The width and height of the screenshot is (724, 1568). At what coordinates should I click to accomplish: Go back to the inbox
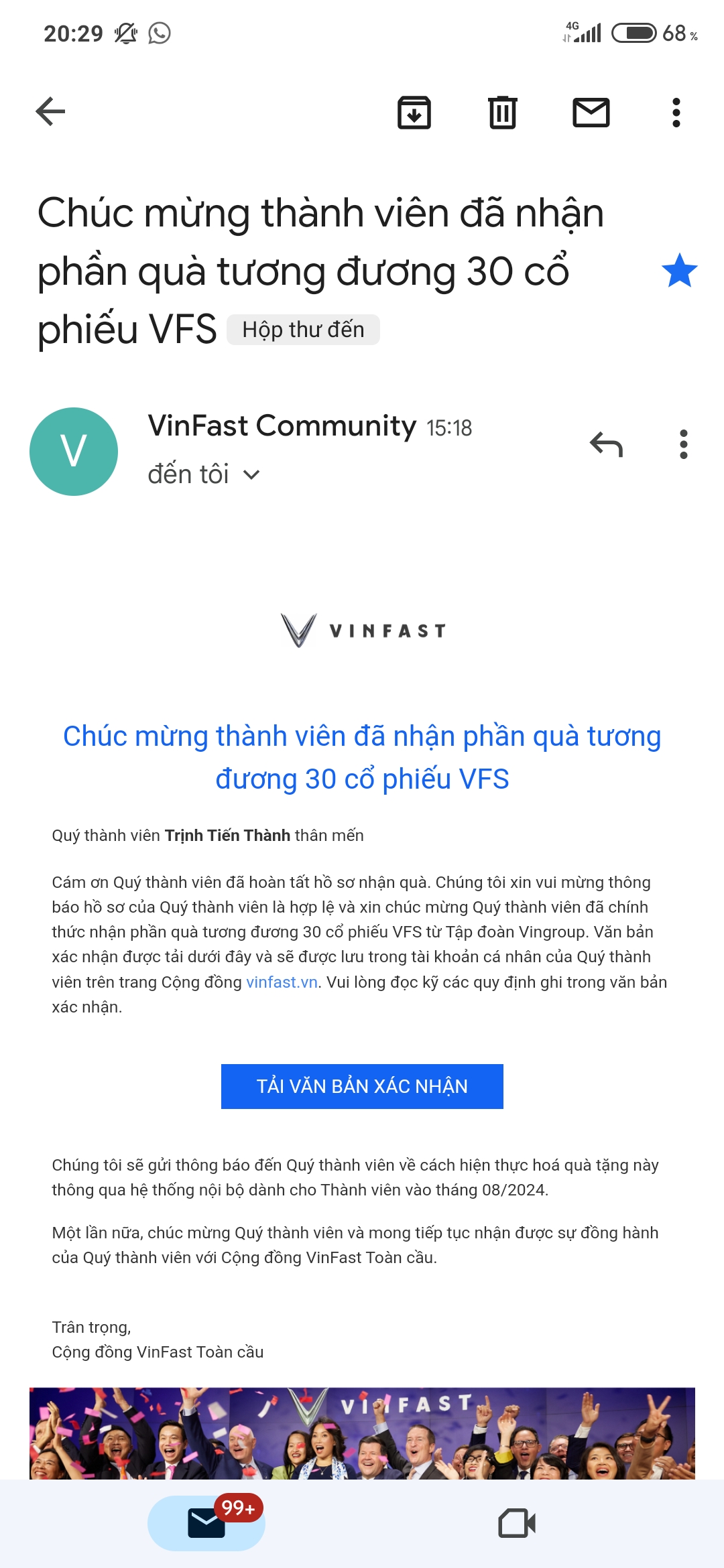(50, 111)
